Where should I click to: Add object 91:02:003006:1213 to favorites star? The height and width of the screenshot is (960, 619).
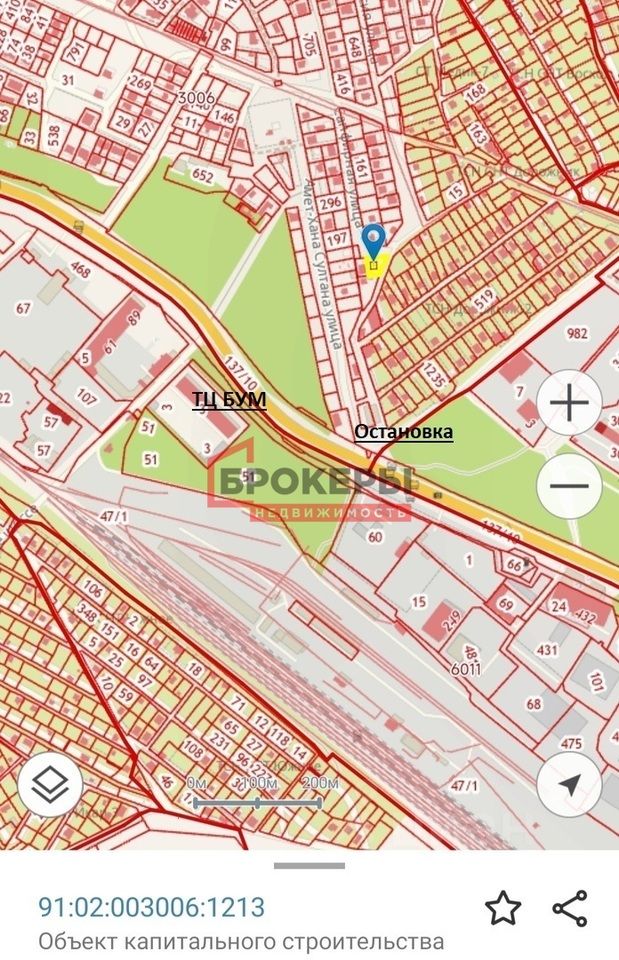click(x=503, y=909)
